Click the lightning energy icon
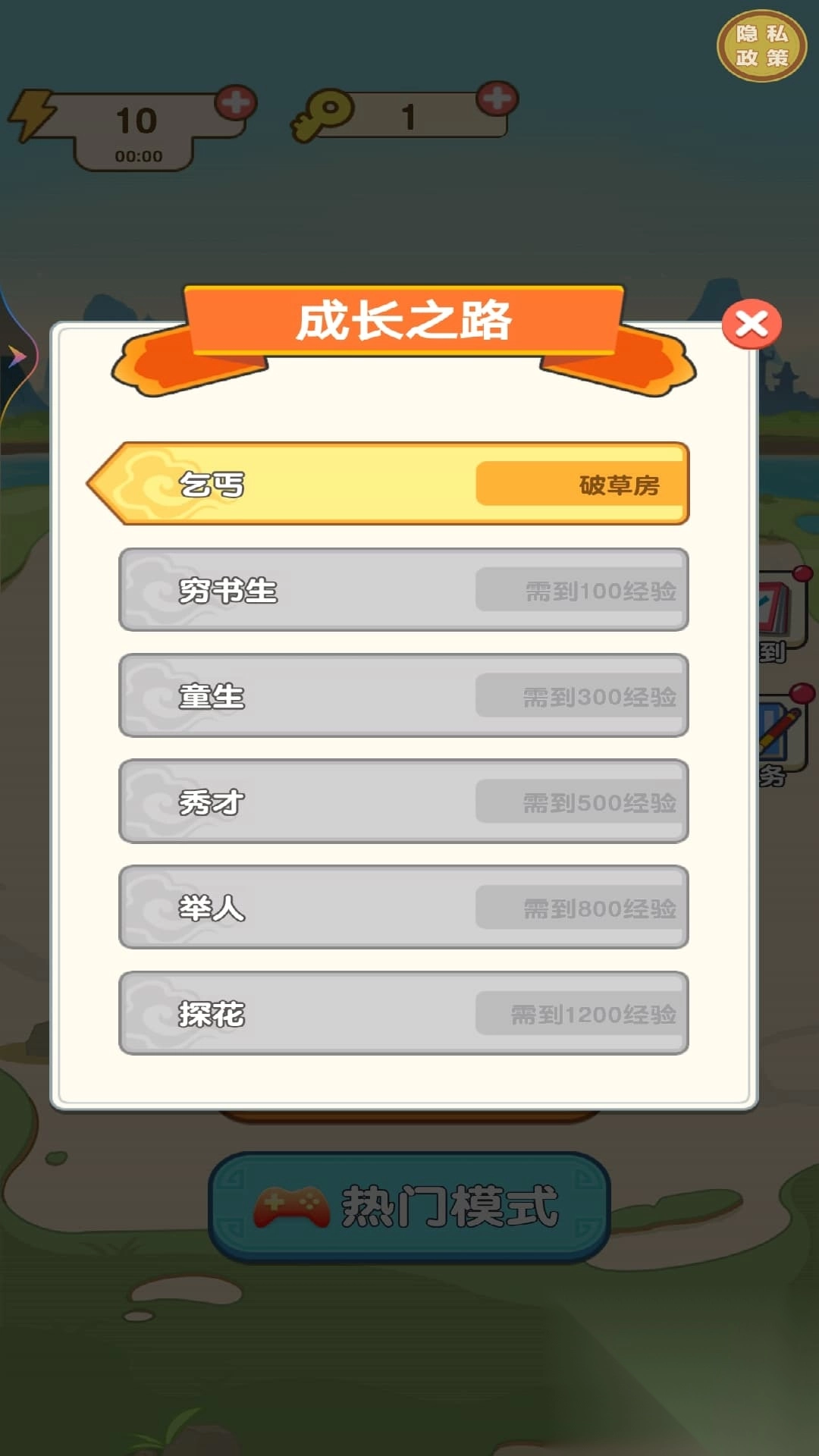 pyautogui.click(x=34, y=112)
